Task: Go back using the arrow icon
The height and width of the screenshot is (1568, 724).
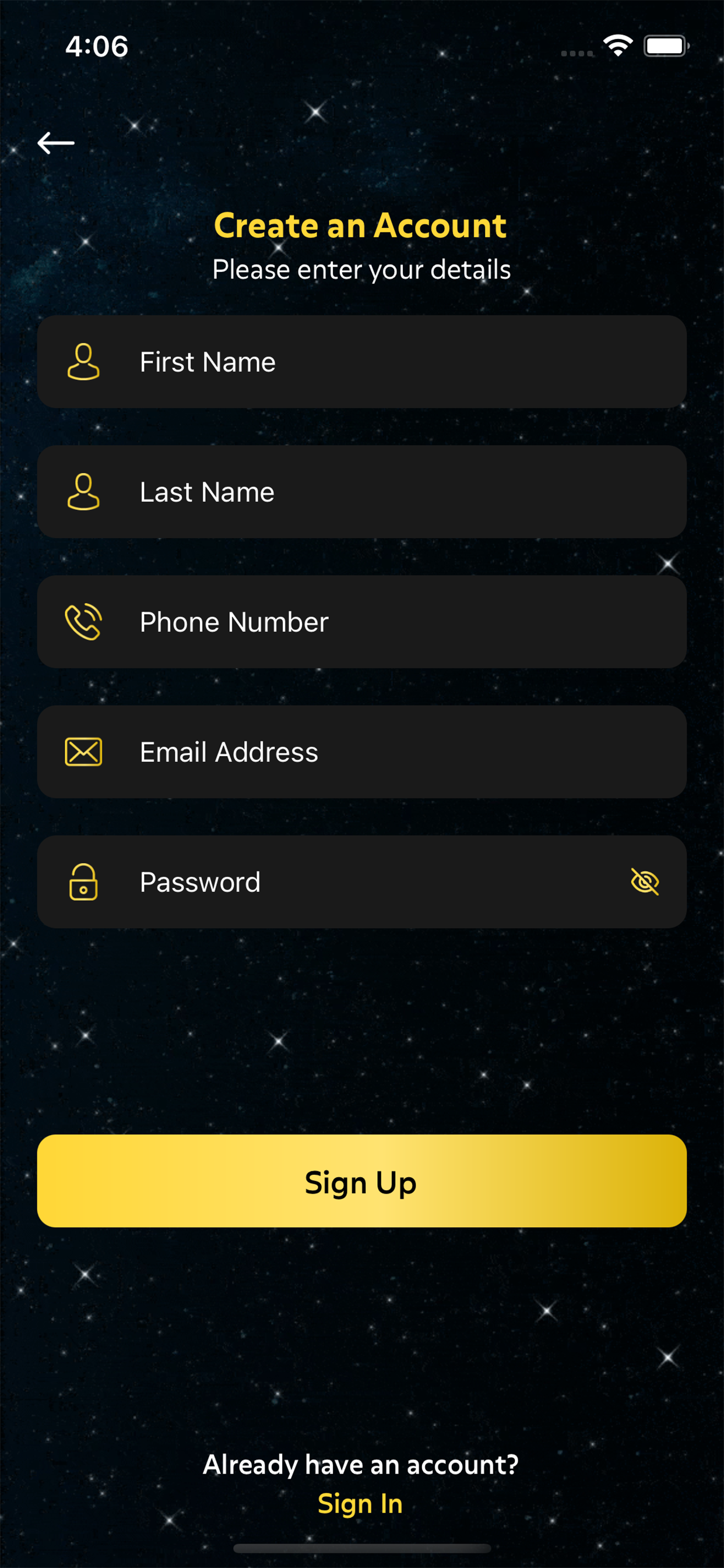Action: point(56,143)
